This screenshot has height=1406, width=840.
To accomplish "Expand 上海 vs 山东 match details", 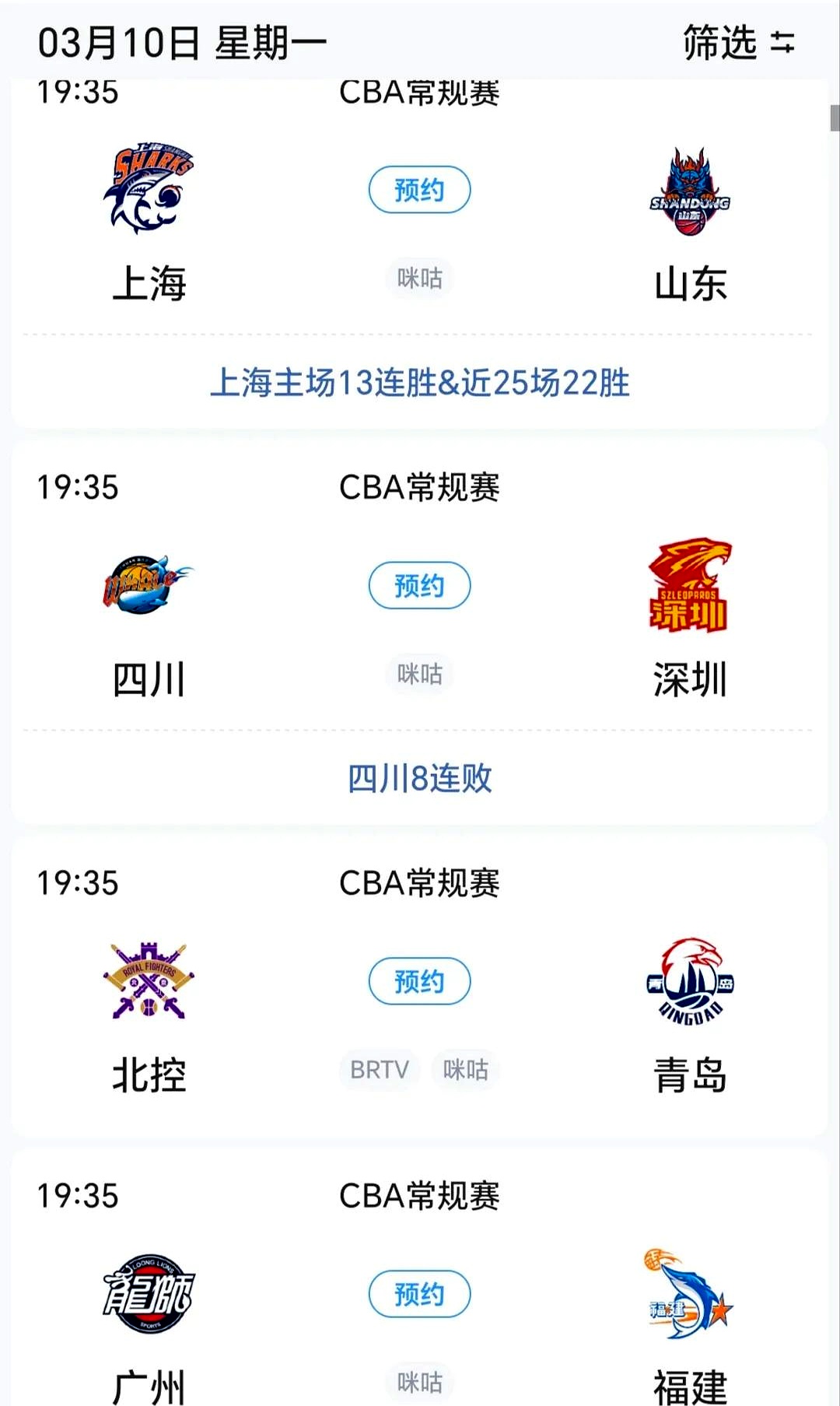I will (420, 383).
